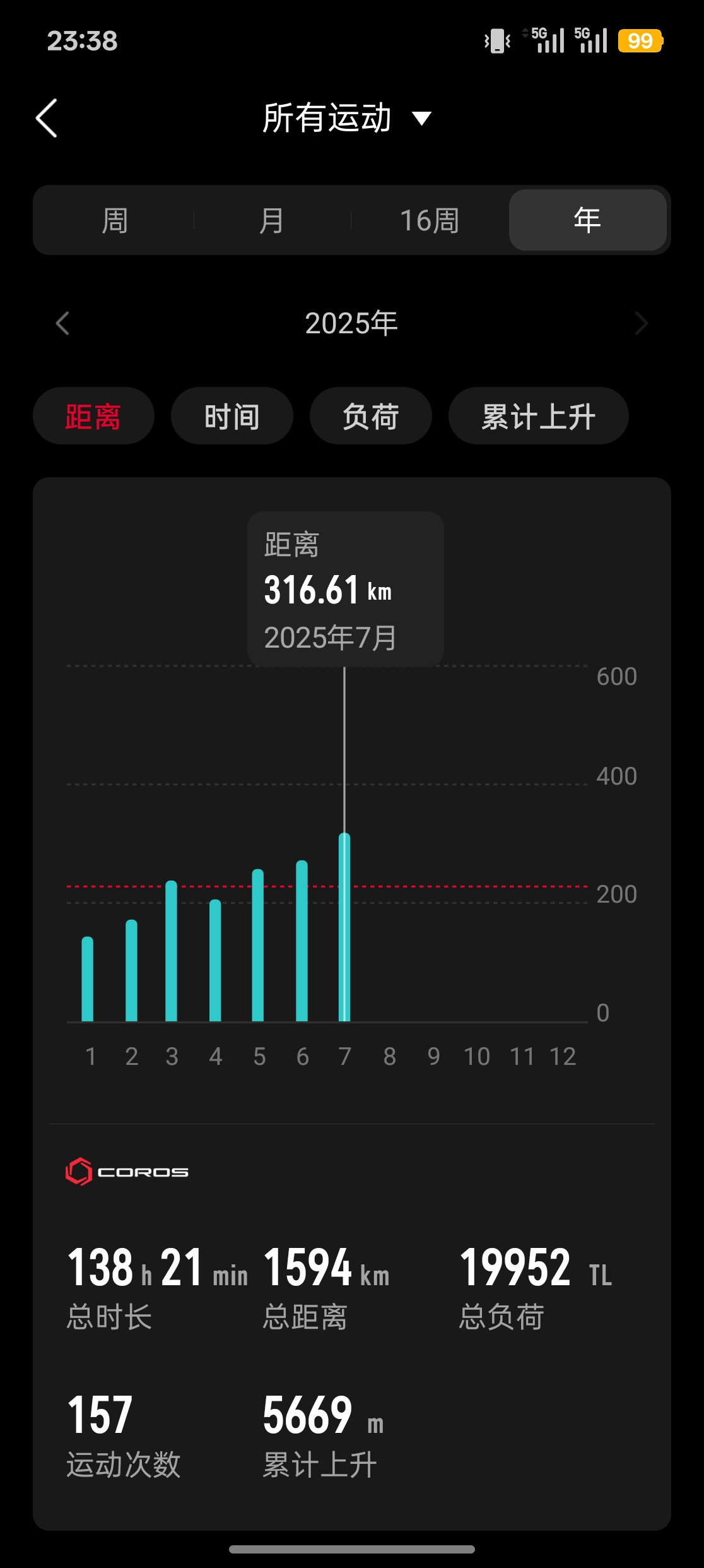This screenshot has height=1568, width=704.
Task: Select the 距离 metric chip
Action: pyautogui.click(x=93, y=417)
